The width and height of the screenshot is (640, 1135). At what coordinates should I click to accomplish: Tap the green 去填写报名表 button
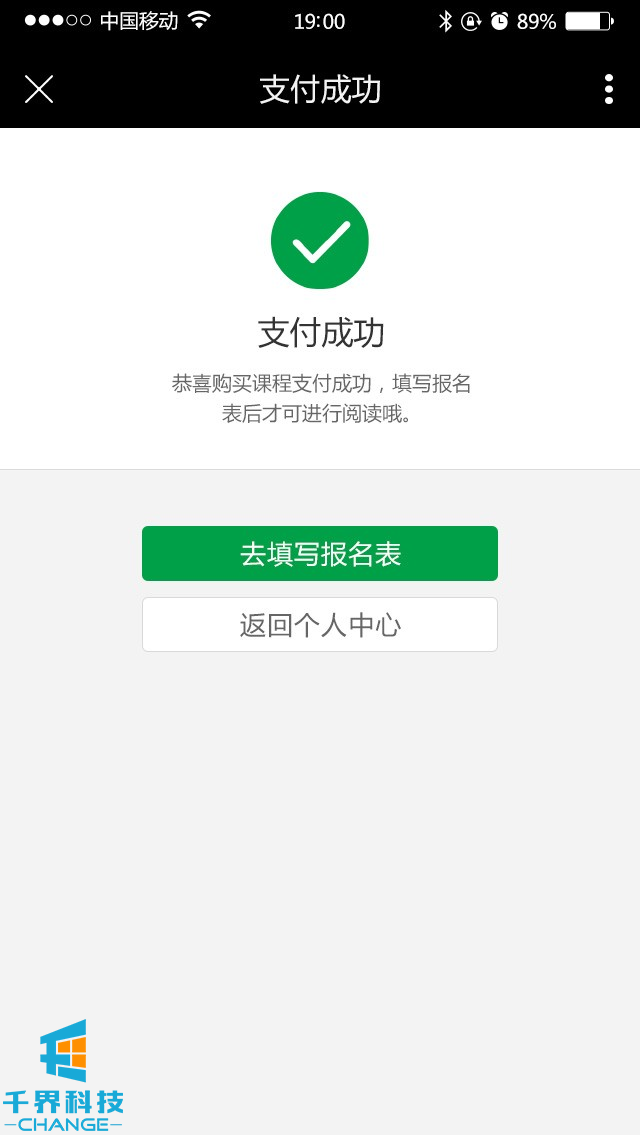pos(320,553)
